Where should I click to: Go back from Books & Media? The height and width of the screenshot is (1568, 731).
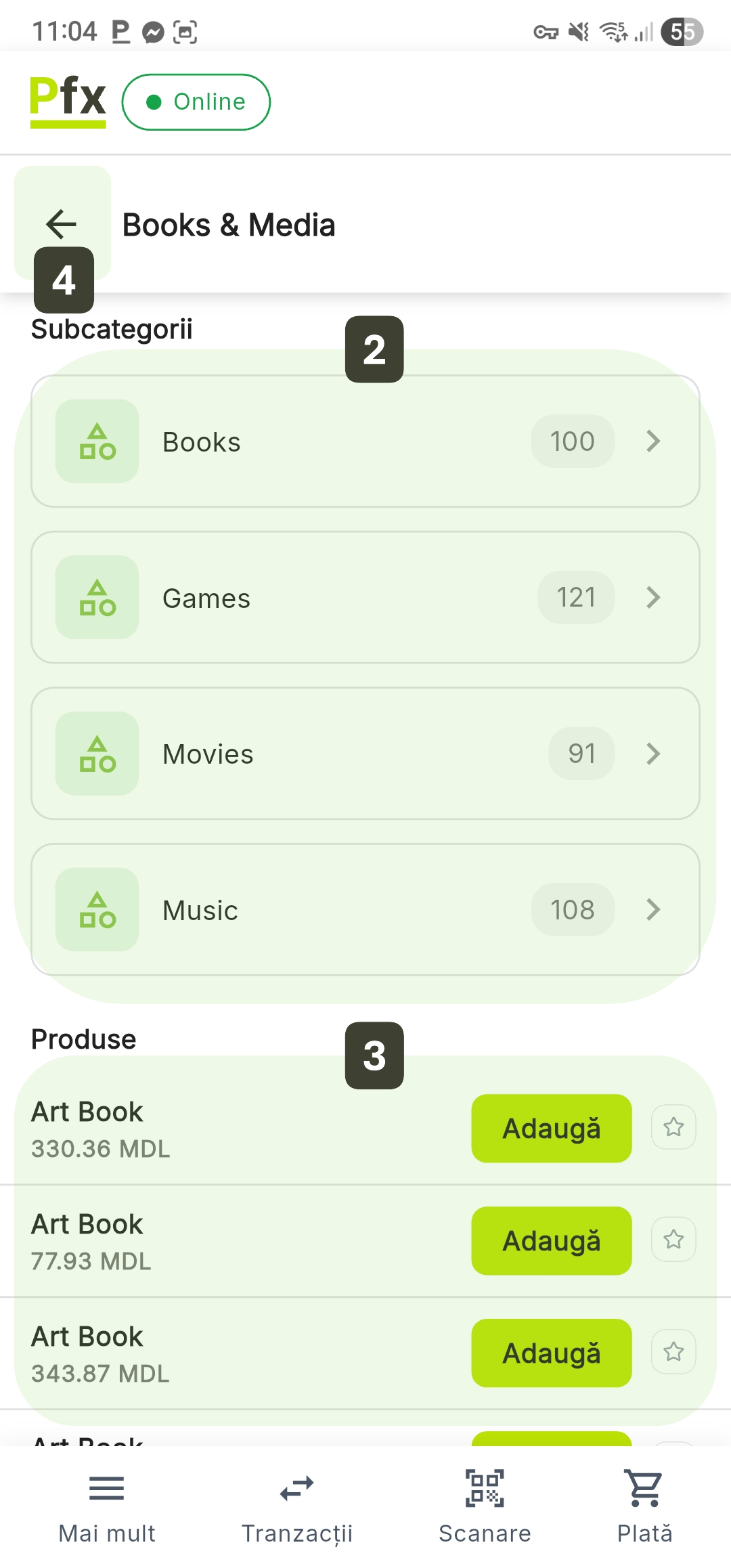point(62,224)
